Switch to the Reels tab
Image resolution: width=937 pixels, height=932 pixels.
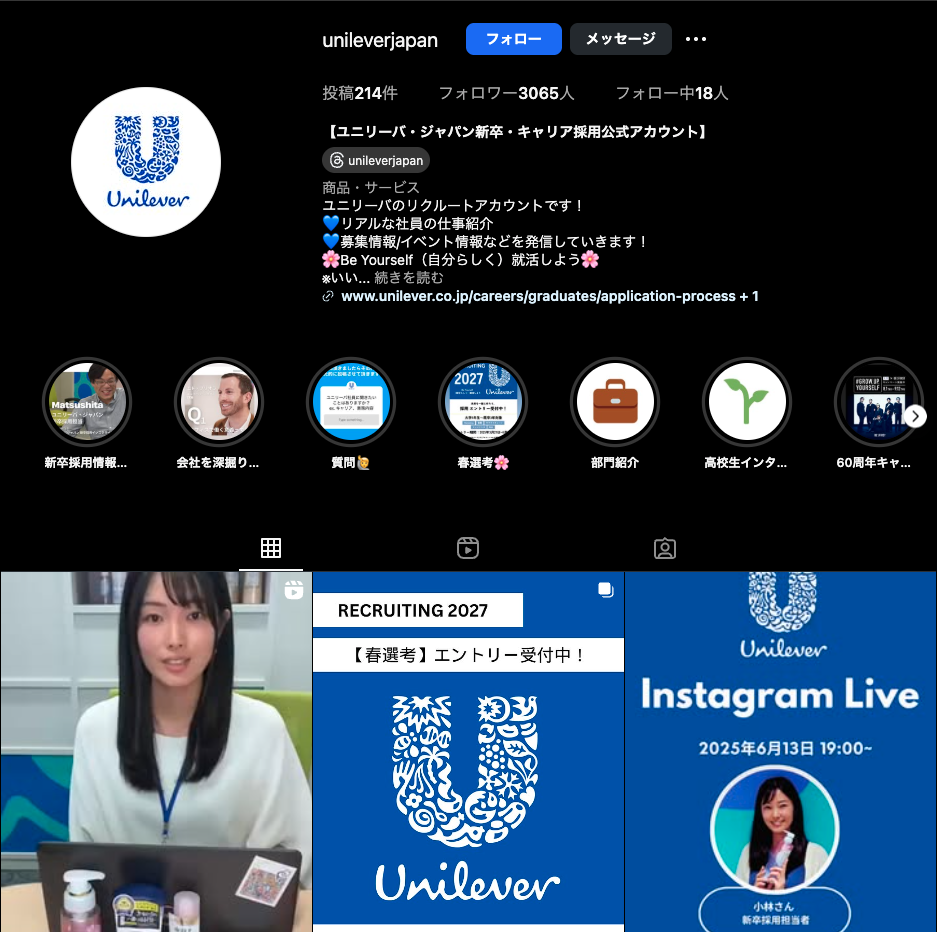[468, 548]
